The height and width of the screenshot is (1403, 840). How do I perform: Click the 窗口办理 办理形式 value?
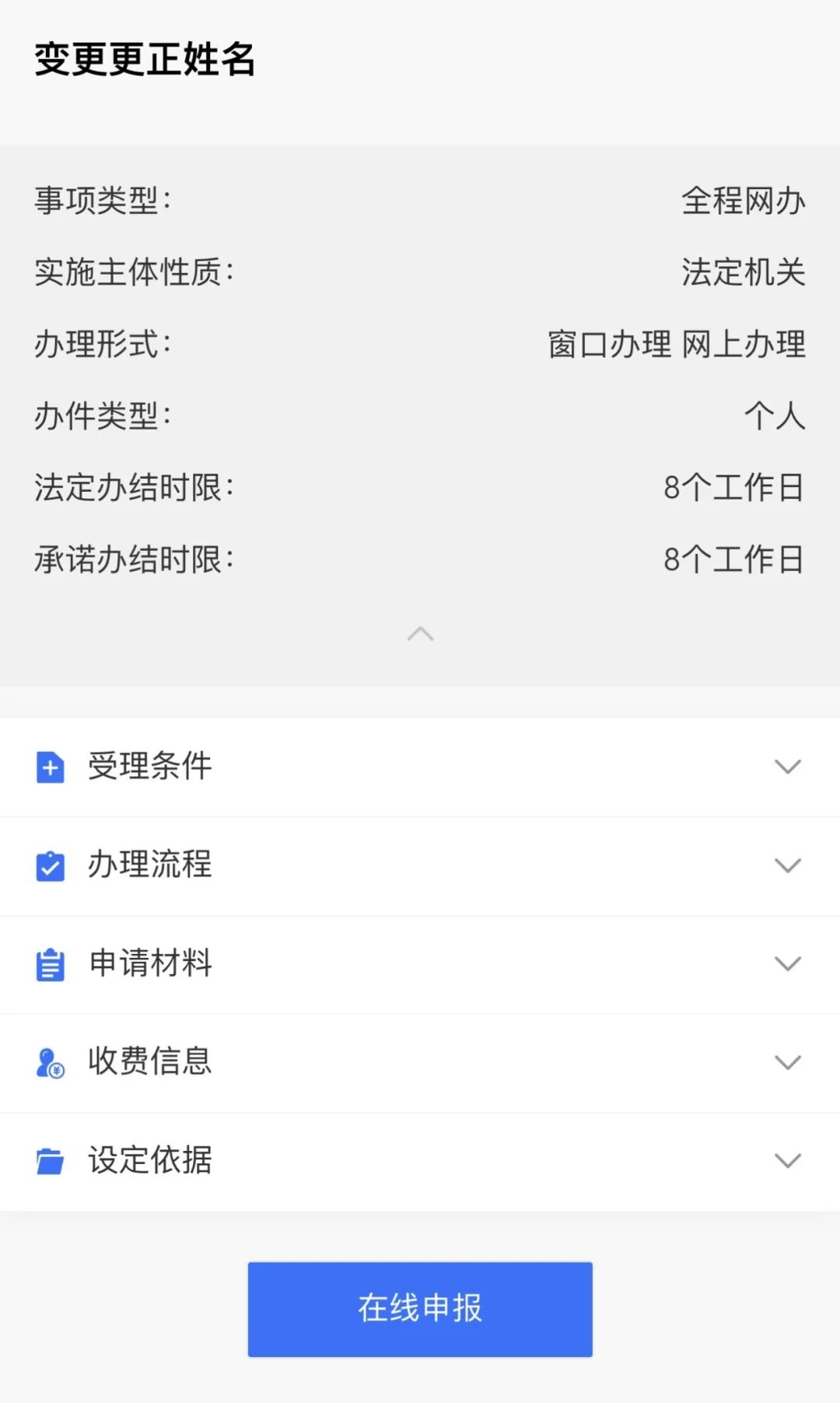pyautogui.click(x=609, y=344)
